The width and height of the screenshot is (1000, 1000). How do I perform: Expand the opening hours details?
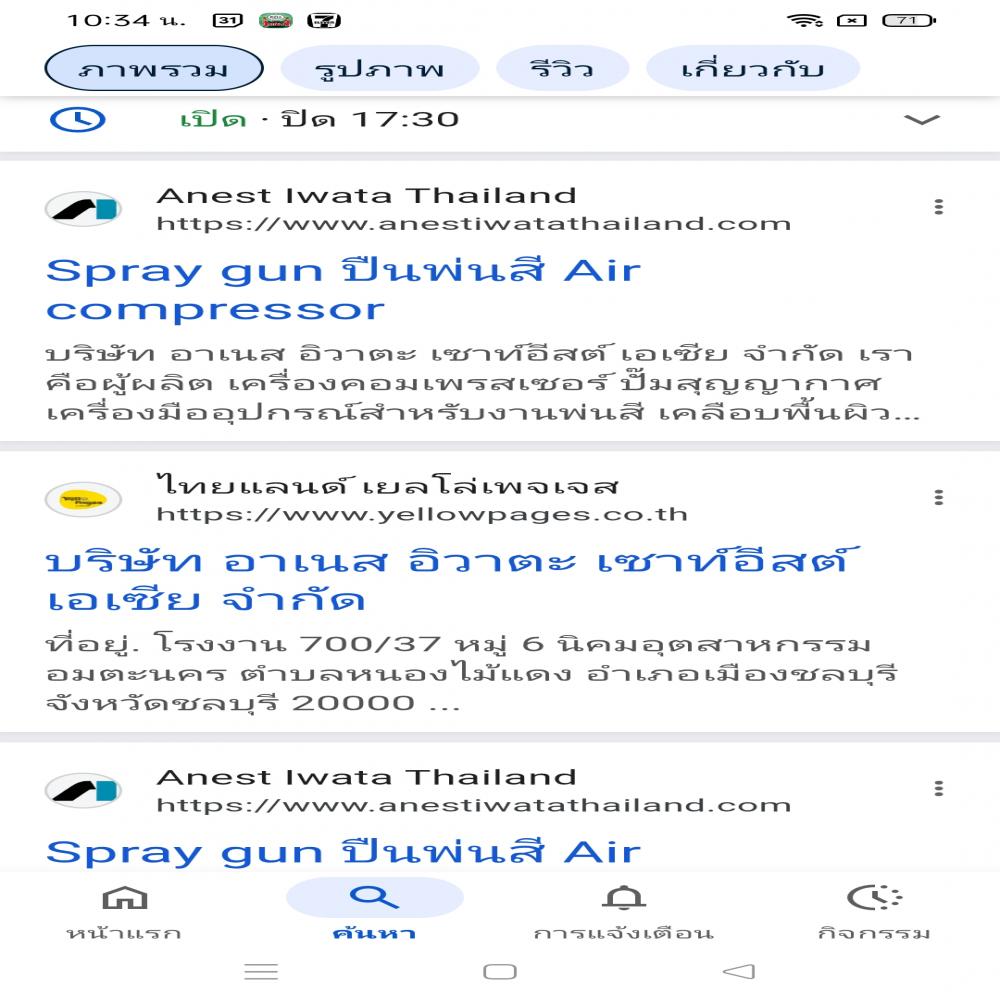(921, 120)
